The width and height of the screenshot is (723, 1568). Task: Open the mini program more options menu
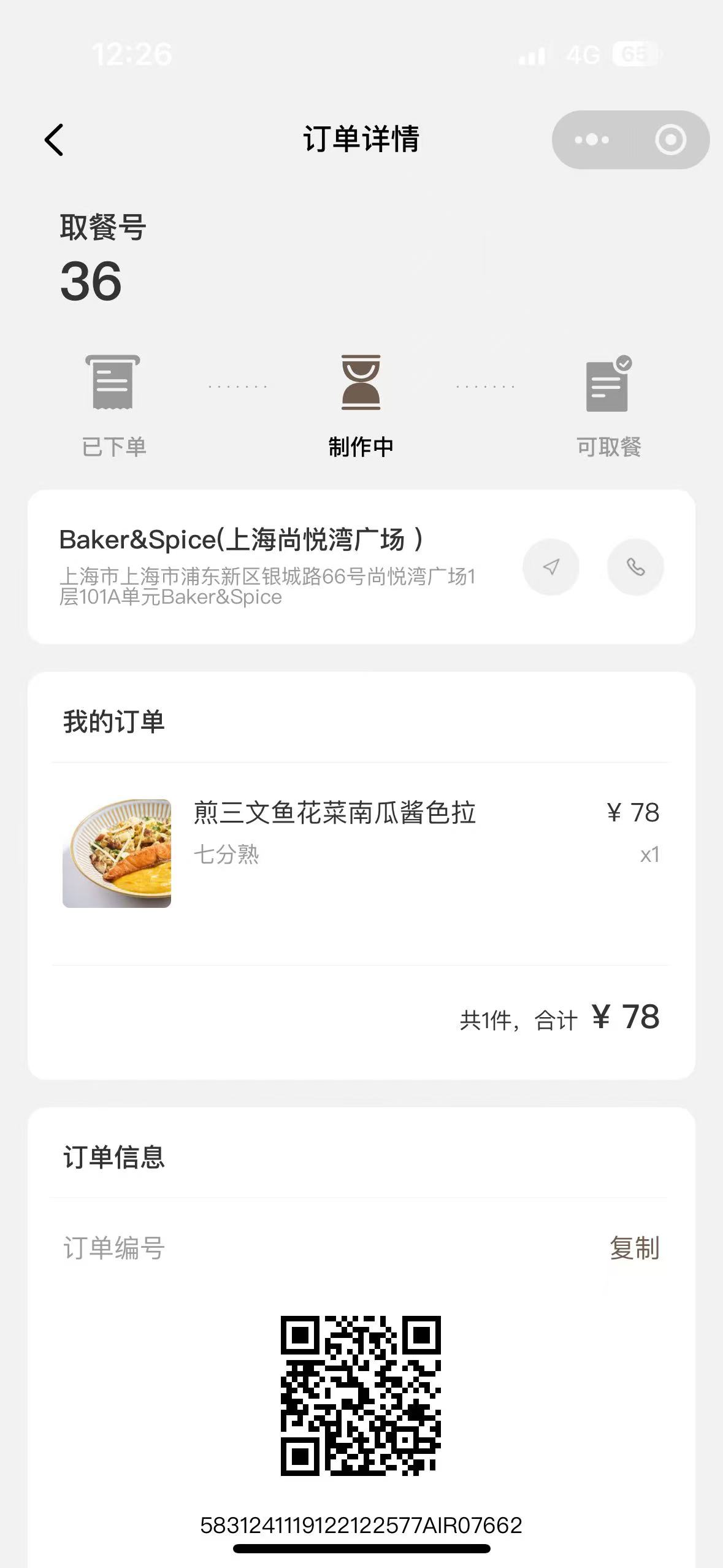[x=592, y=140]
